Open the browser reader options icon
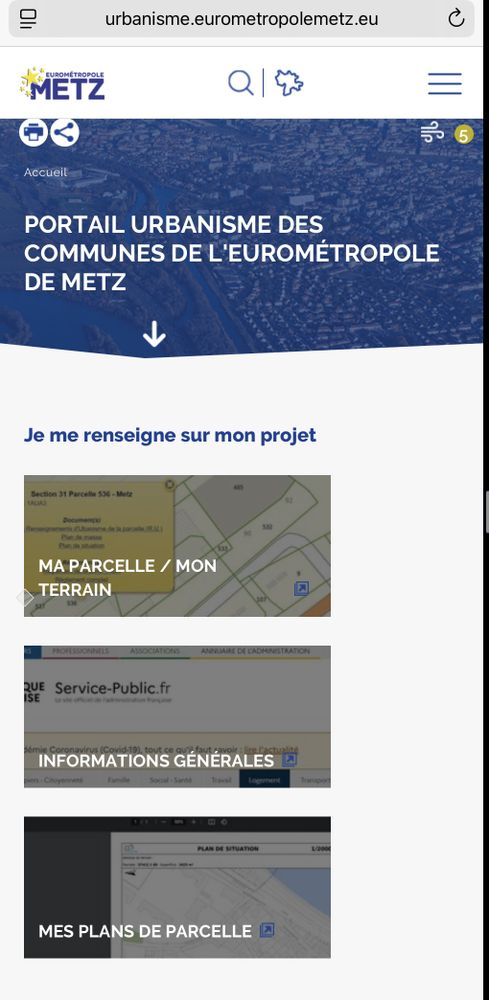 (x=27, y=18)
